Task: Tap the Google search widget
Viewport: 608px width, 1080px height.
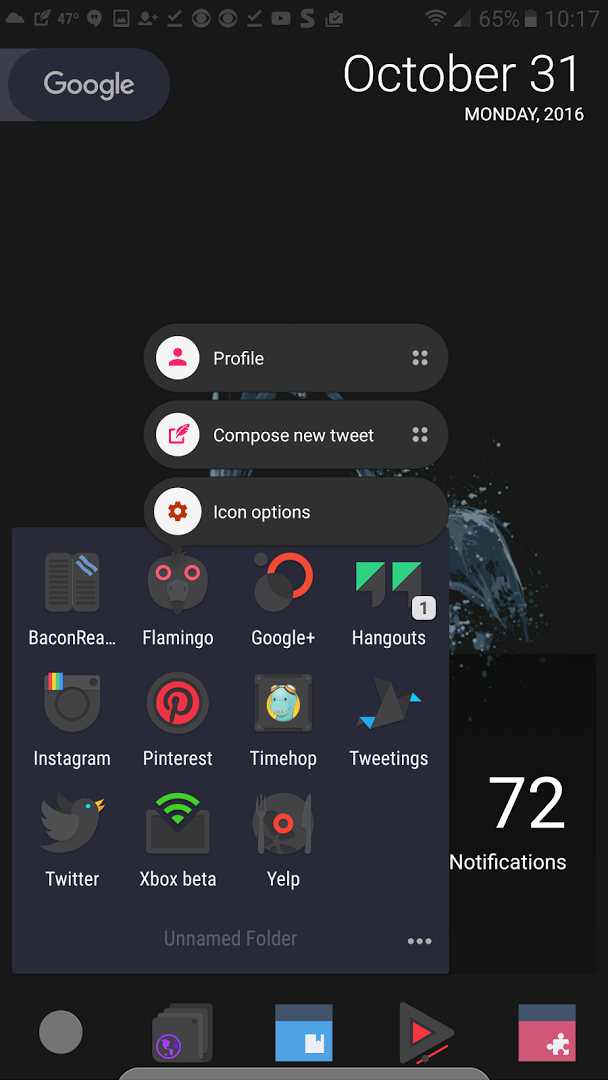Action: coord(88,85)
